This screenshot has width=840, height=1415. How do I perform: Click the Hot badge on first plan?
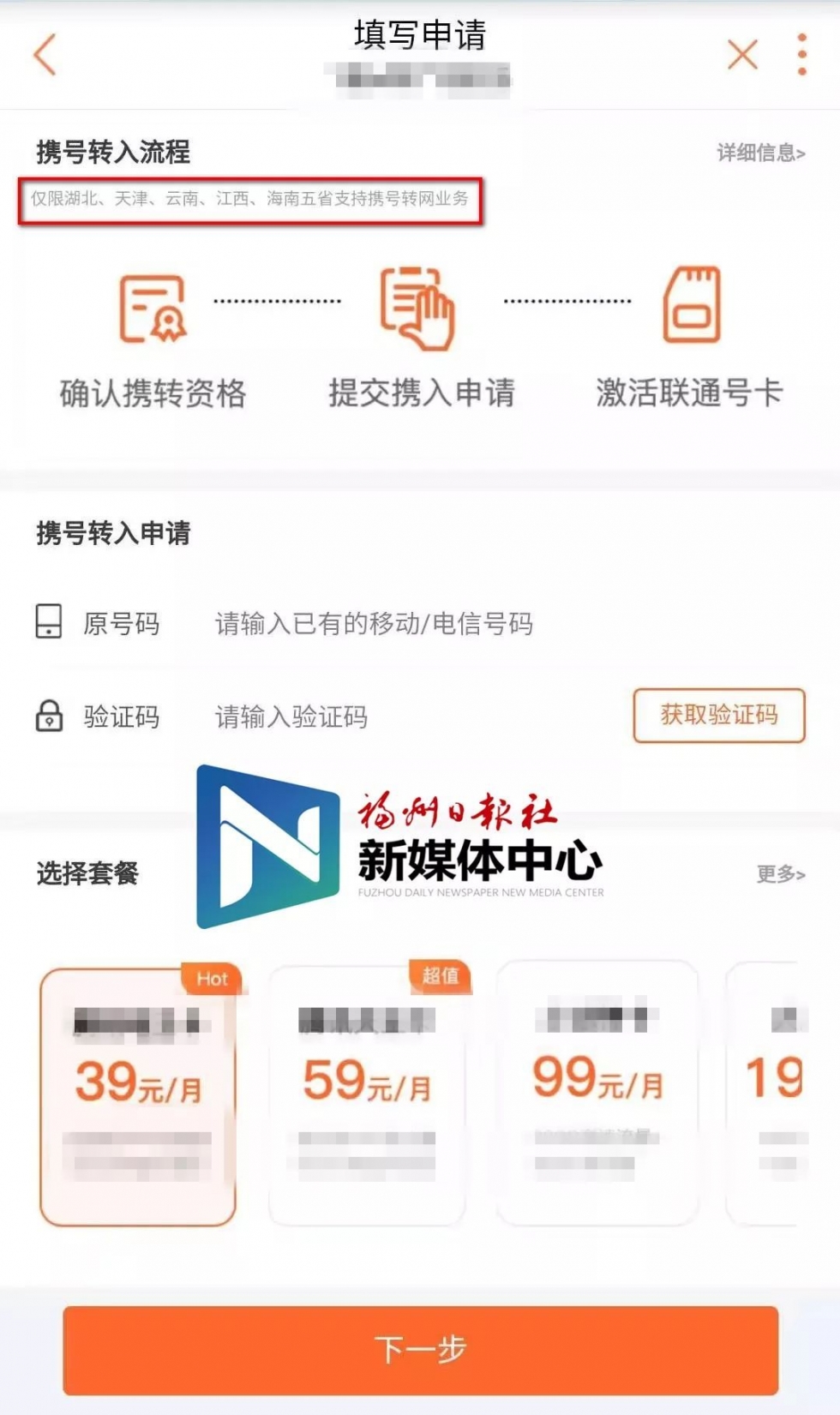(211, 977)
